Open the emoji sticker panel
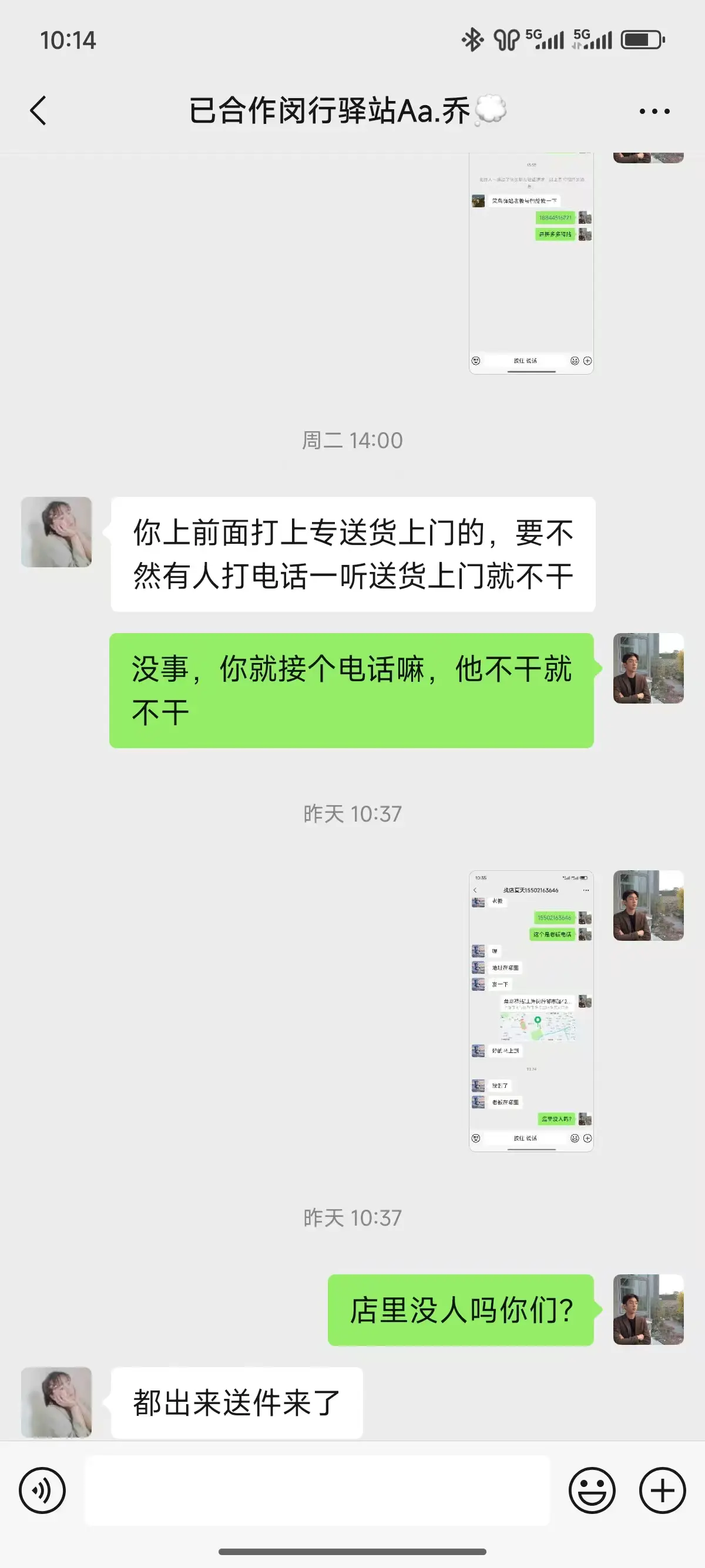Viewport: 705px width, 1568px height. [x=592, y=1490]
